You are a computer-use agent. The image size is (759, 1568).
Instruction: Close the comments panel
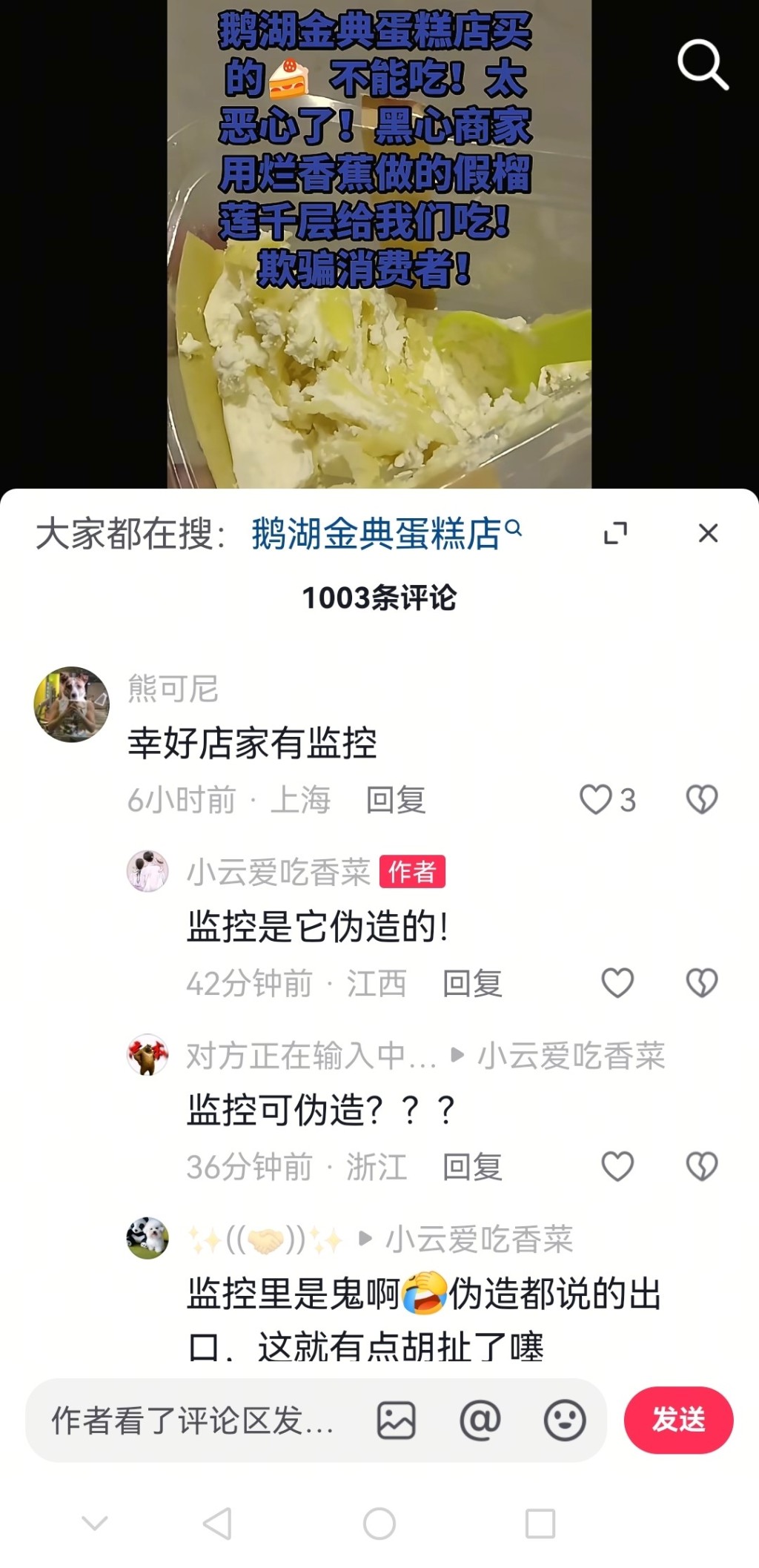[708, 533]
